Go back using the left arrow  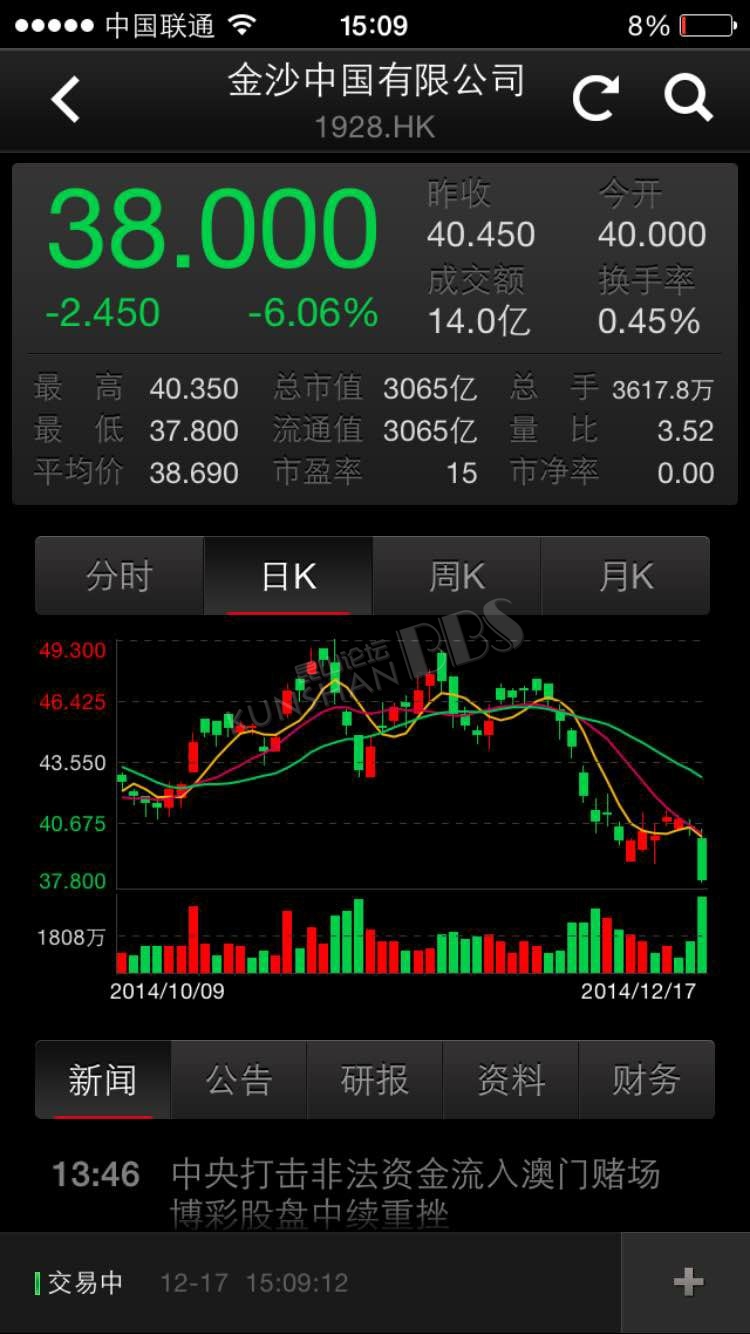pyautogui.click(x=65, y=100)
